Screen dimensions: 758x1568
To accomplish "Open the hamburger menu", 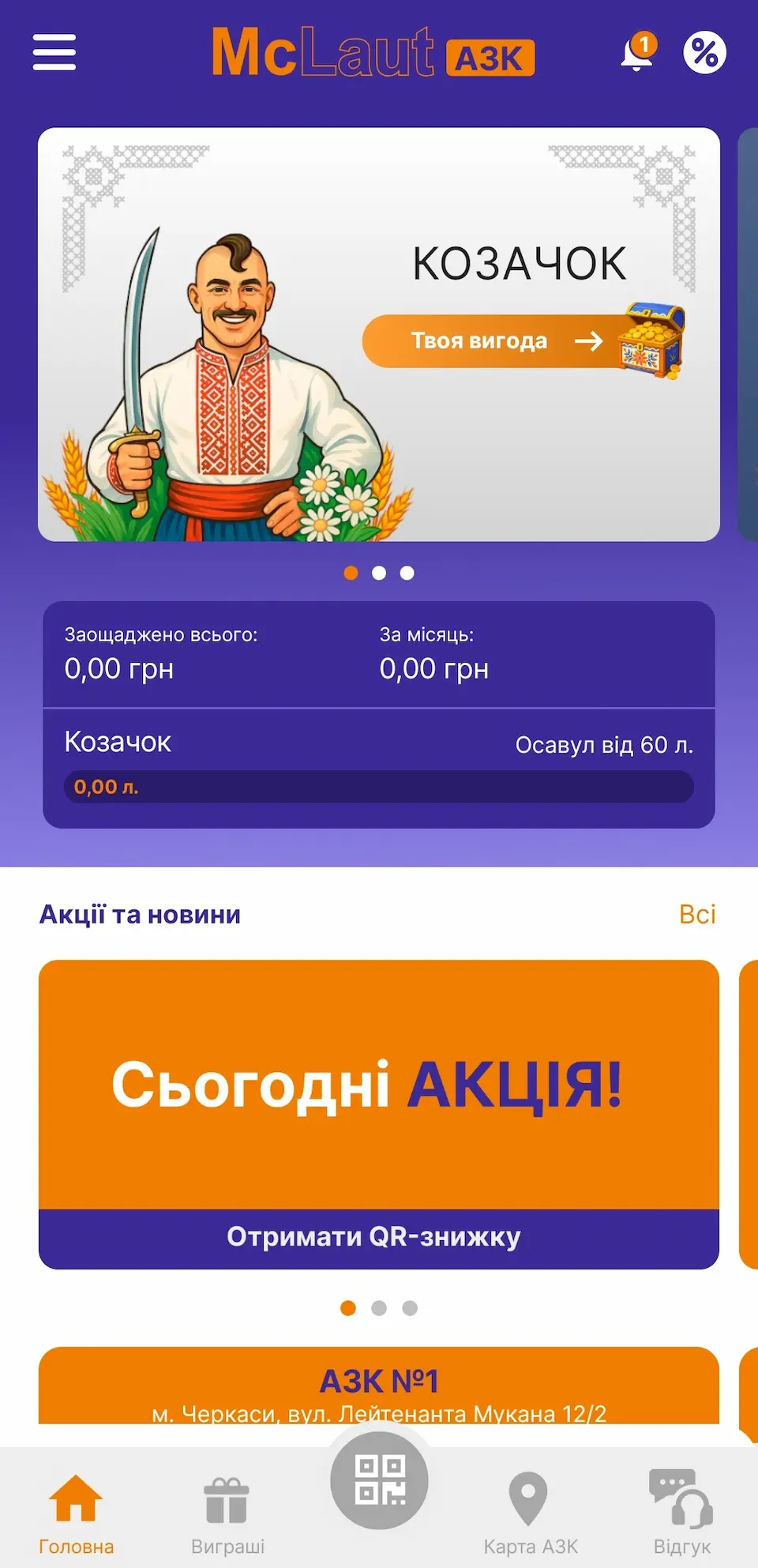I will click(x=54, y=52).
